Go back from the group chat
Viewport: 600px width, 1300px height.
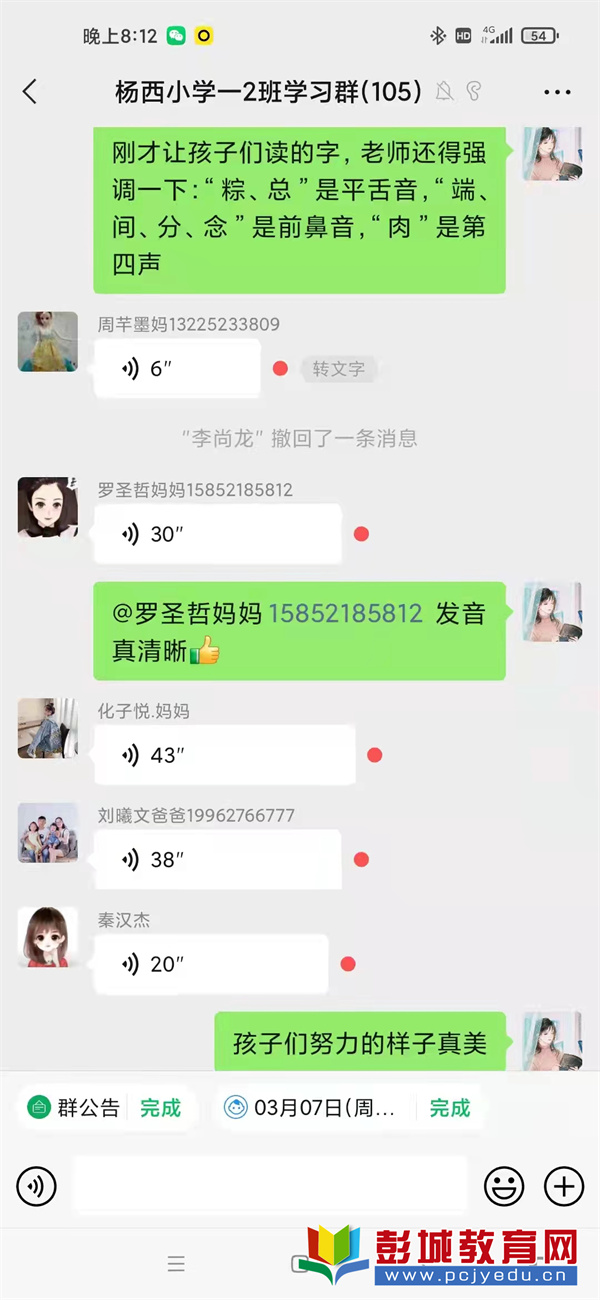tap(30, 92)
